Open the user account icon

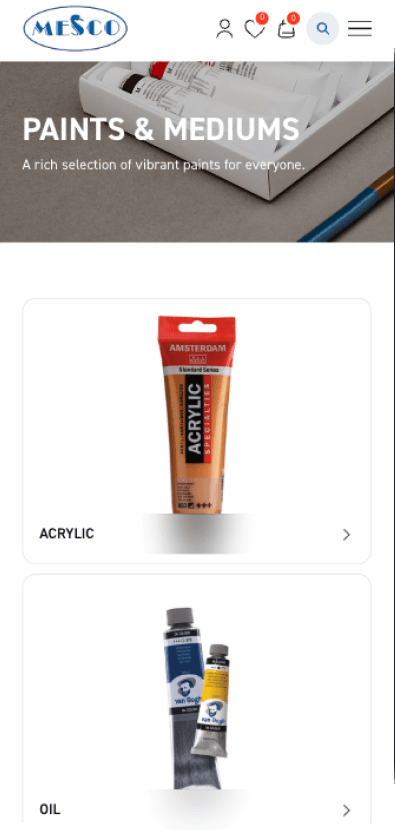pos(225,29)
